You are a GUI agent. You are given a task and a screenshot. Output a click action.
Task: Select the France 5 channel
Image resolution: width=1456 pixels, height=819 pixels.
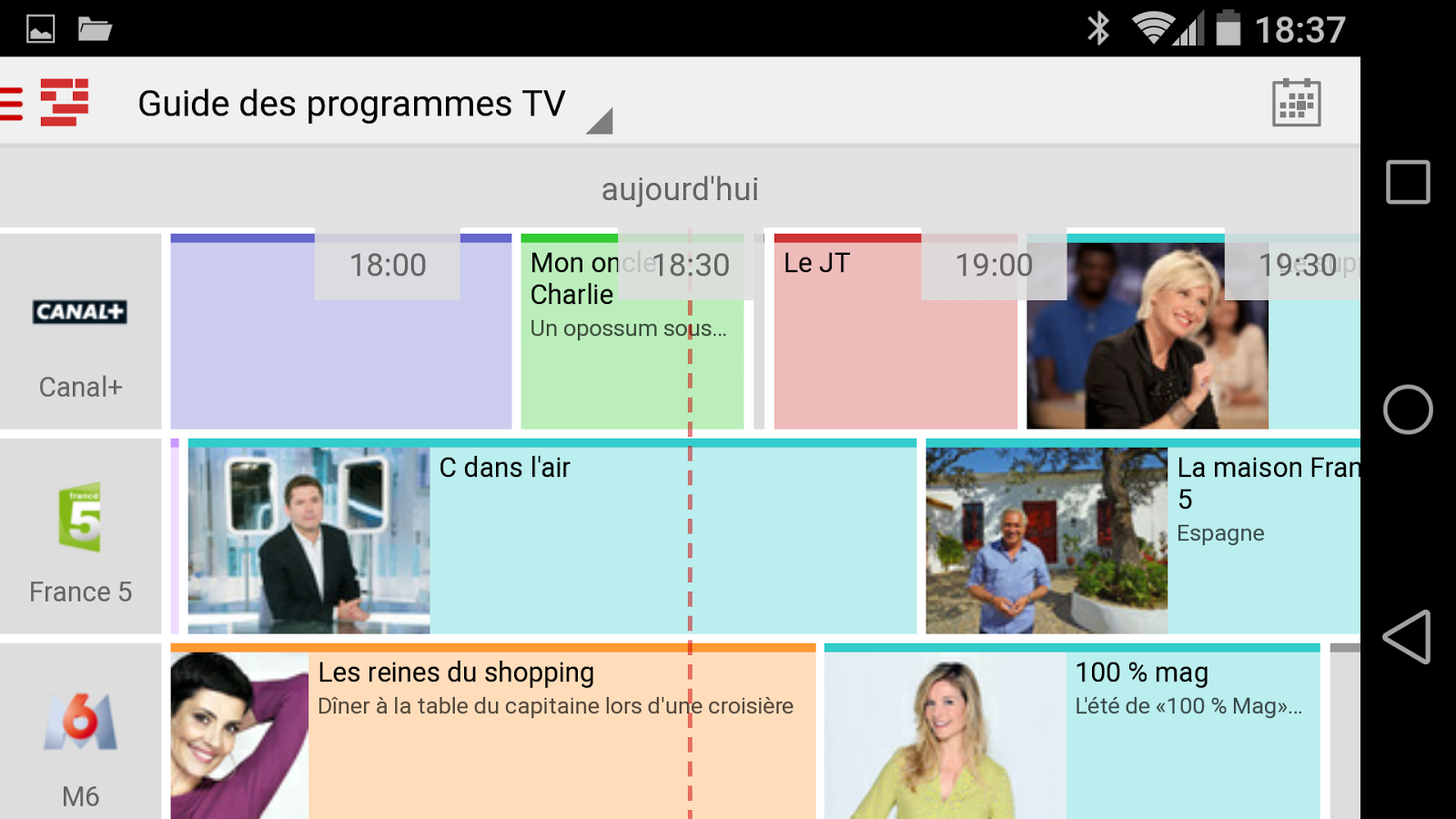pyautogui.click(x=80, y=537)
